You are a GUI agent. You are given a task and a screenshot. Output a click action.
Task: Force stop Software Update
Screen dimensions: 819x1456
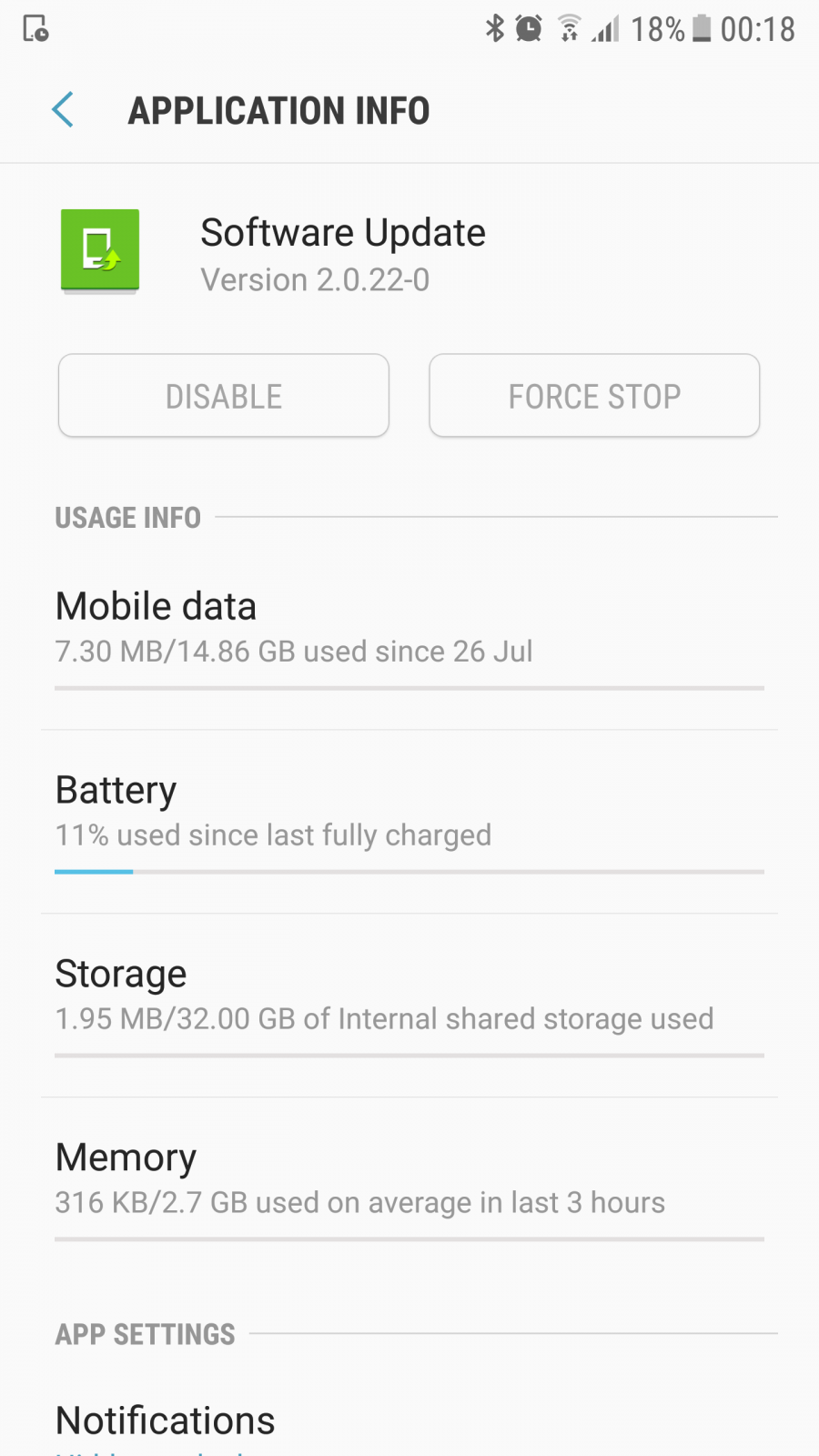click(594, 396)
